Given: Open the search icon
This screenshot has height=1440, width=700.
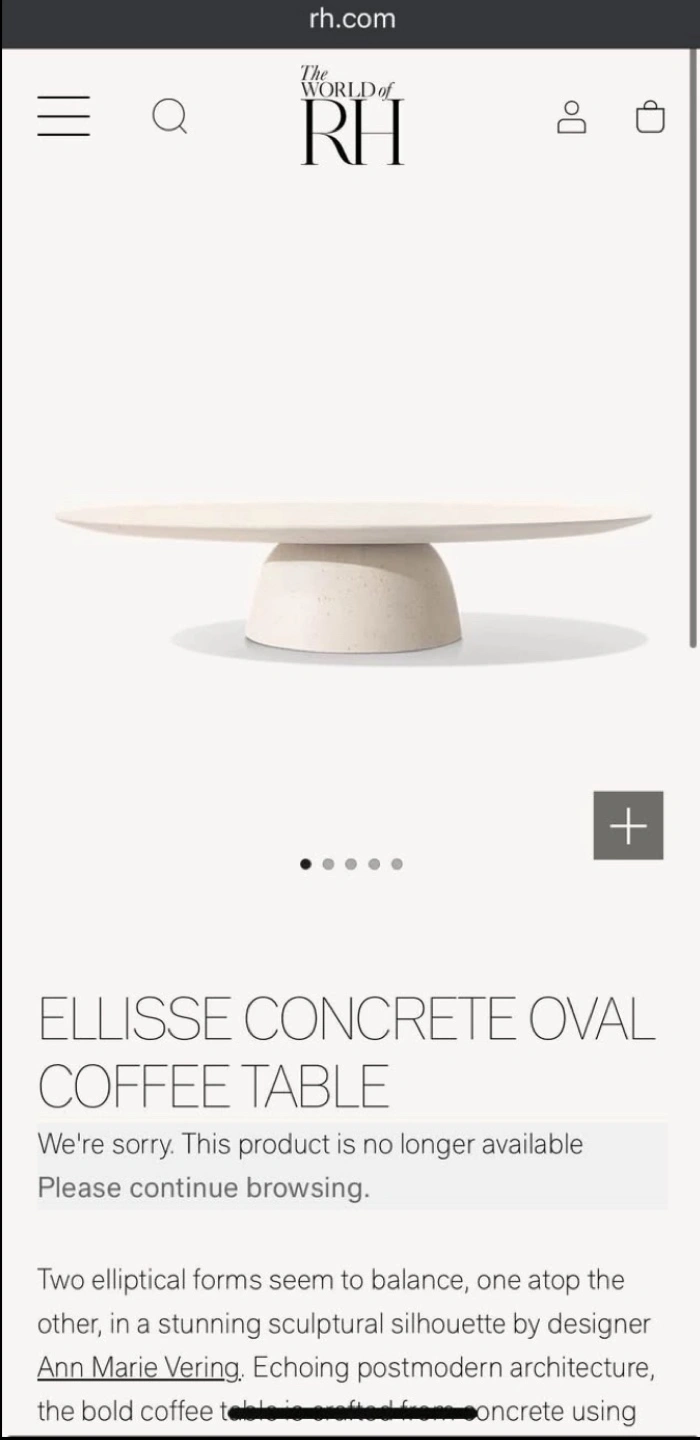Looking at the screenshot, I should 170,118.
